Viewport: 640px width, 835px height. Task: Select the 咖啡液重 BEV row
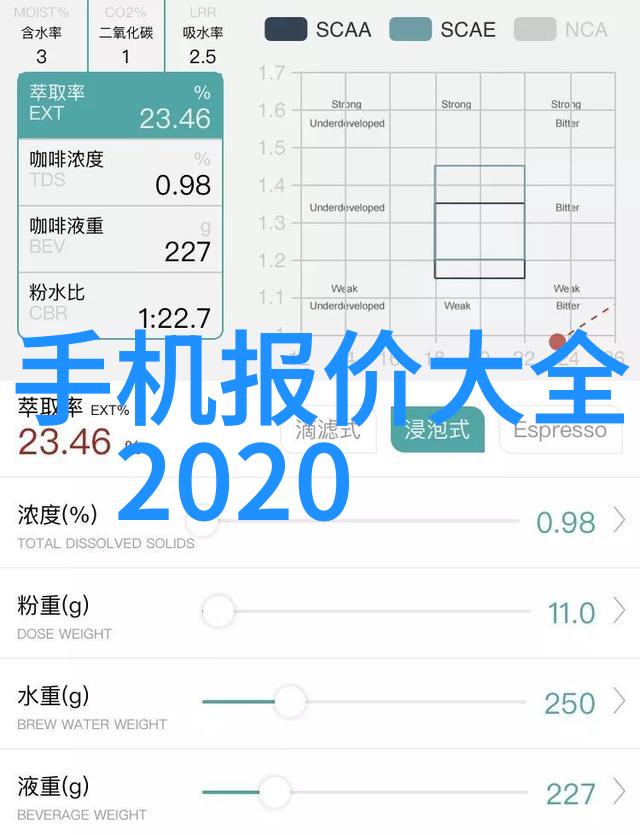point(120,237)
